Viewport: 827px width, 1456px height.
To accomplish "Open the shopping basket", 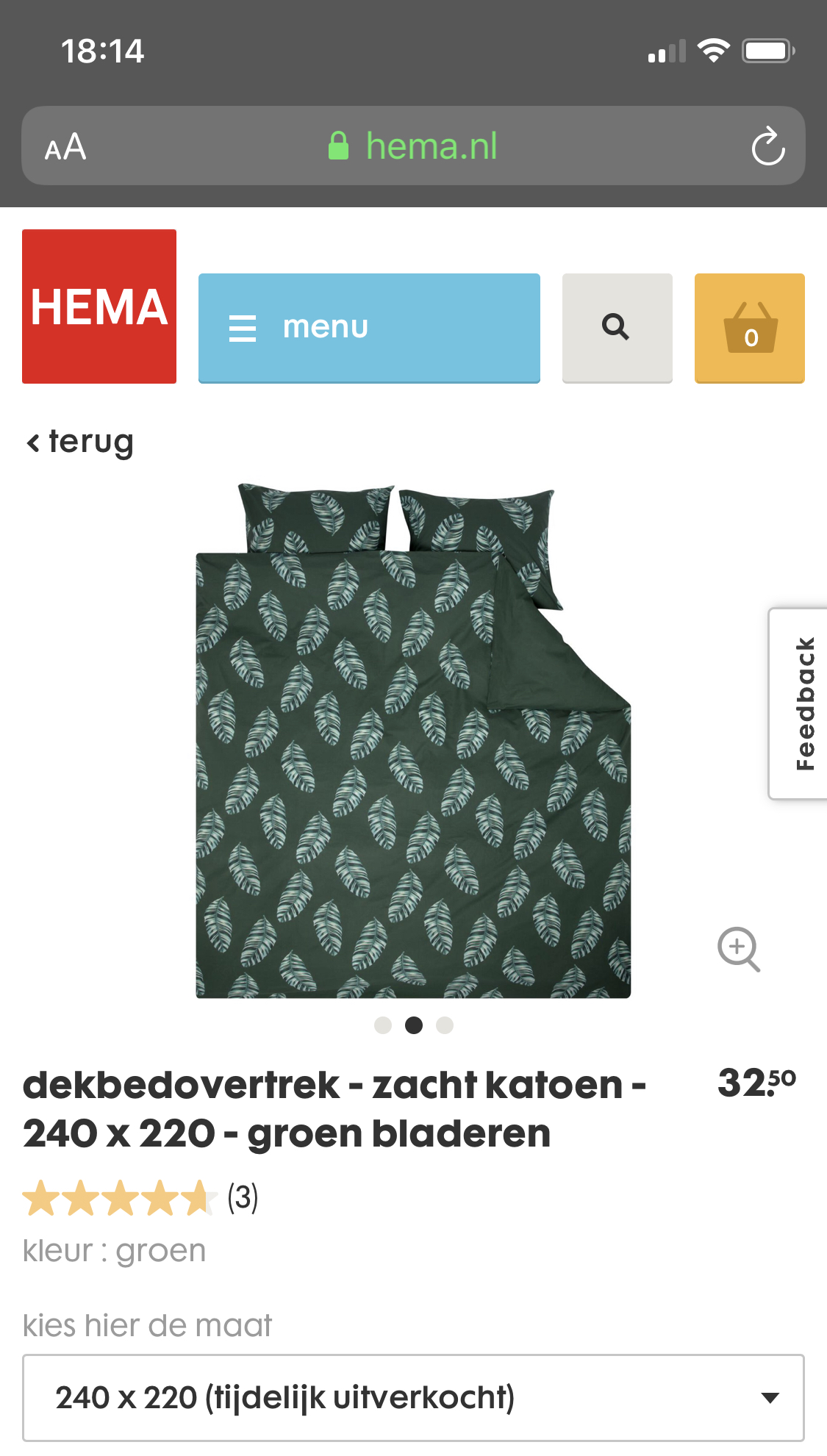I will point(749,328).
